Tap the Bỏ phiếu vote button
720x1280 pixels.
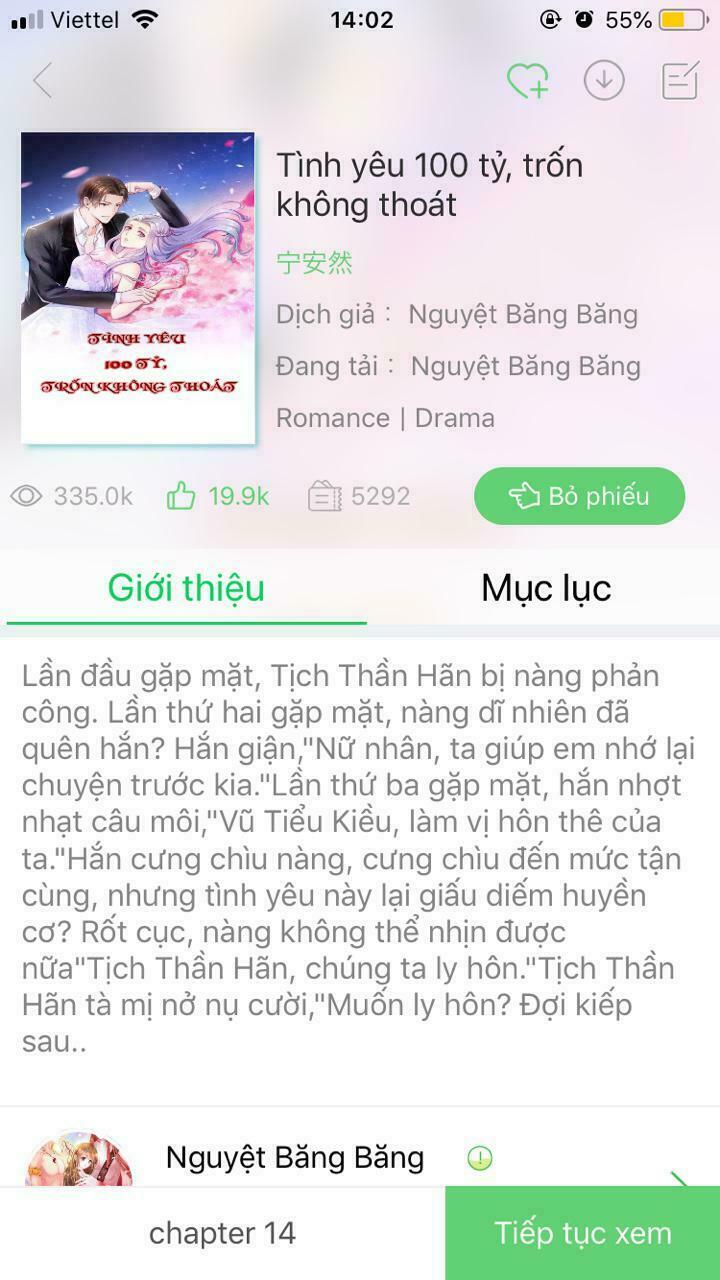[x=579, y=496]
